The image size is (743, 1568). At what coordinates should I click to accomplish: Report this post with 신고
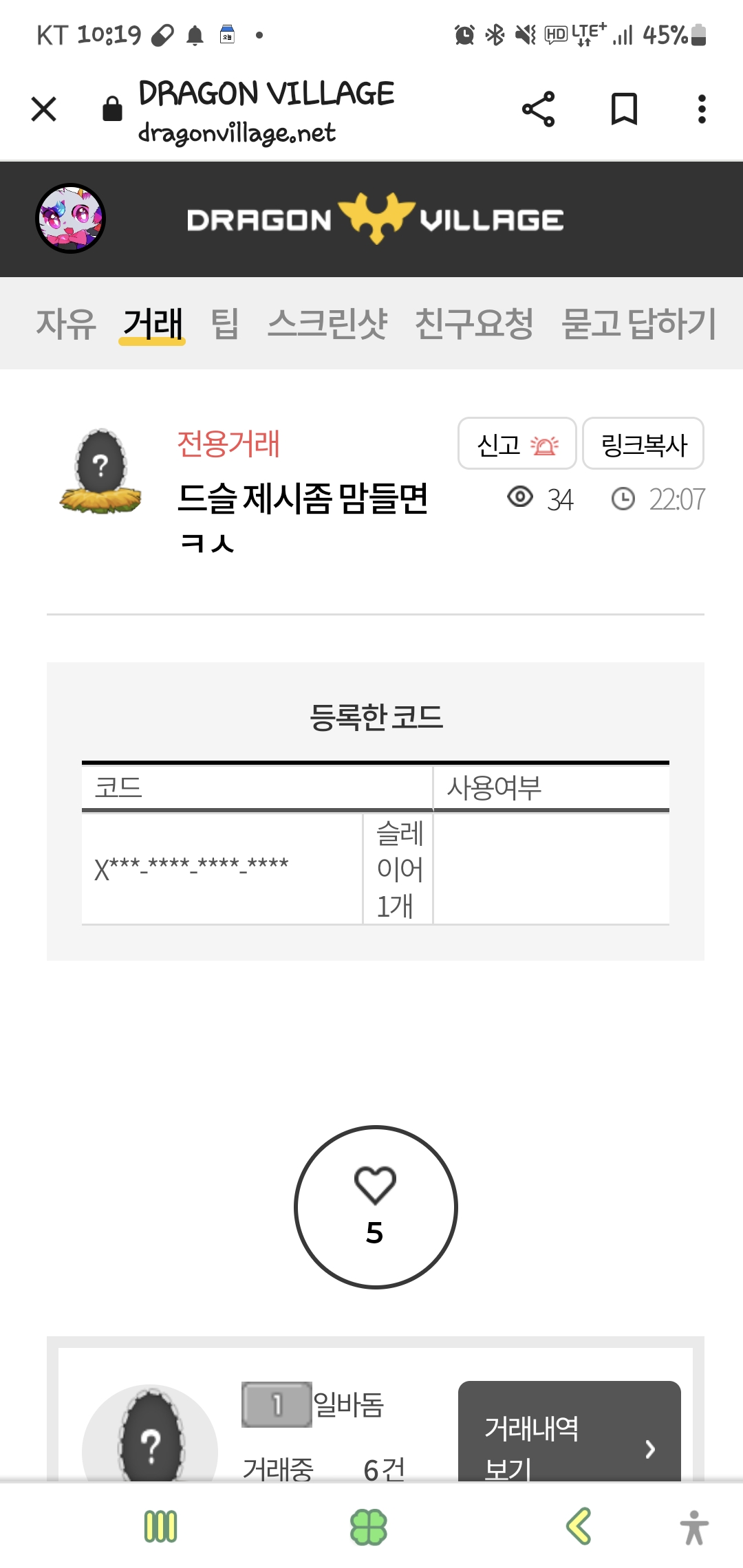coord(517,444)
